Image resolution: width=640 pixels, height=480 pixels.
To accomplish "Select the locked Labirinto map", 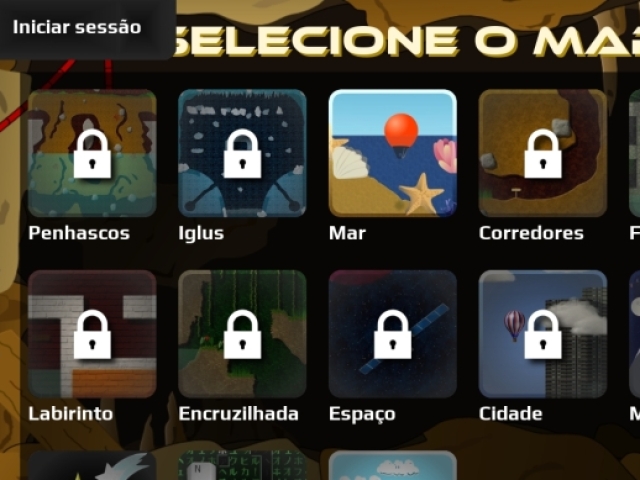I will pos(92,334).
